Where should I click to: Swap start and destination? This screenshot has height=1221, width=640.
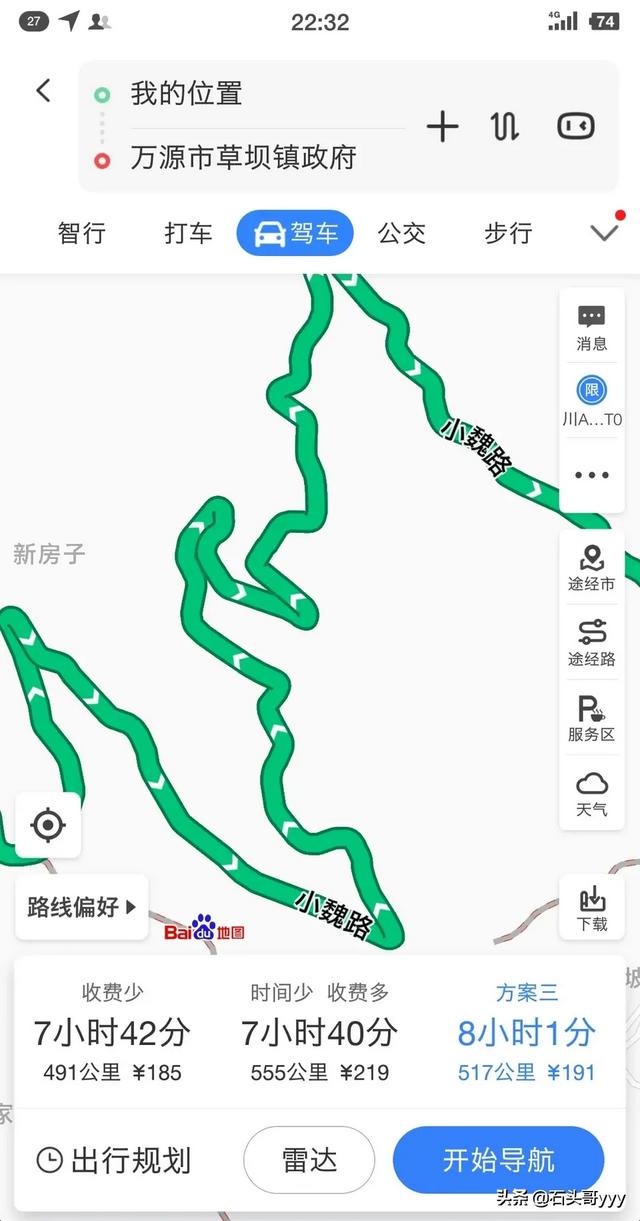pyautogui.click(x=505, y=126)
